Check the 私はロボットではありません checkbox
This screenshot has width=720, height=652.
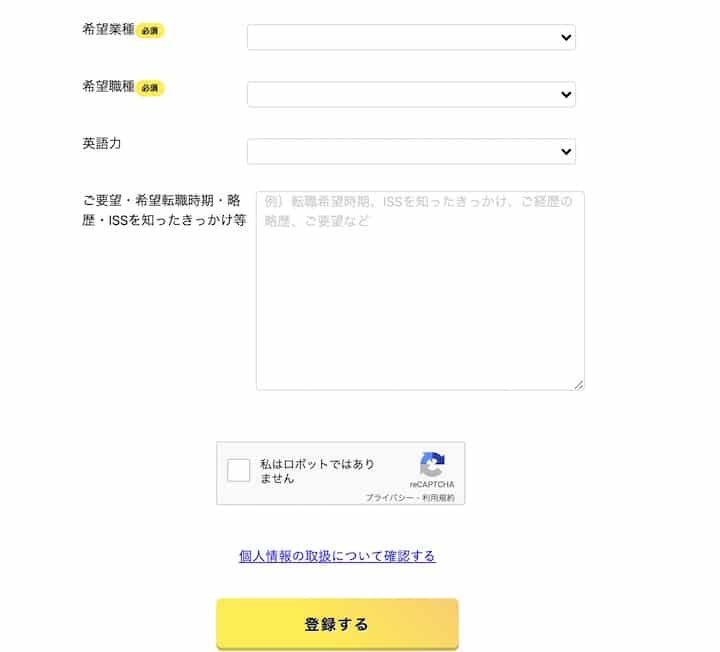[x=239, y=470]
